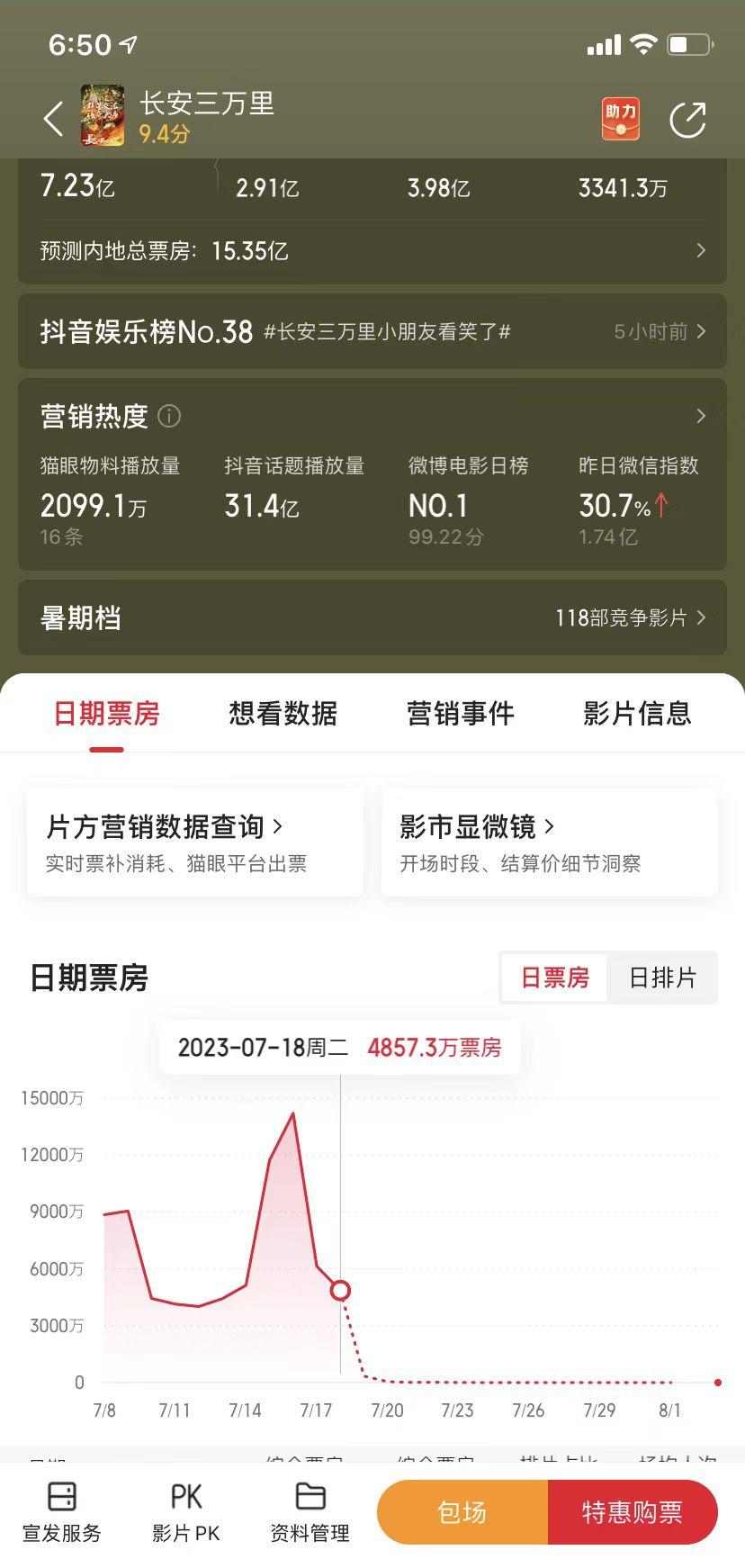This screenshot has width=745, height=1568.
Task: Switch to the 营销事件 tab
Action: pos(460,714)
